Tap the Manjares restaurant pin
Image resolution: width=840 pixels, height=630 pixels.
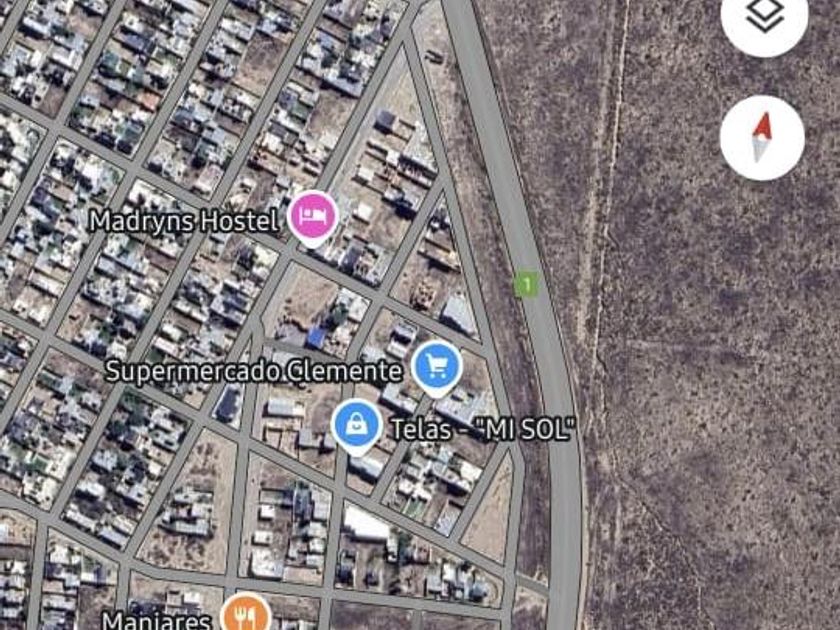(246, 612)
